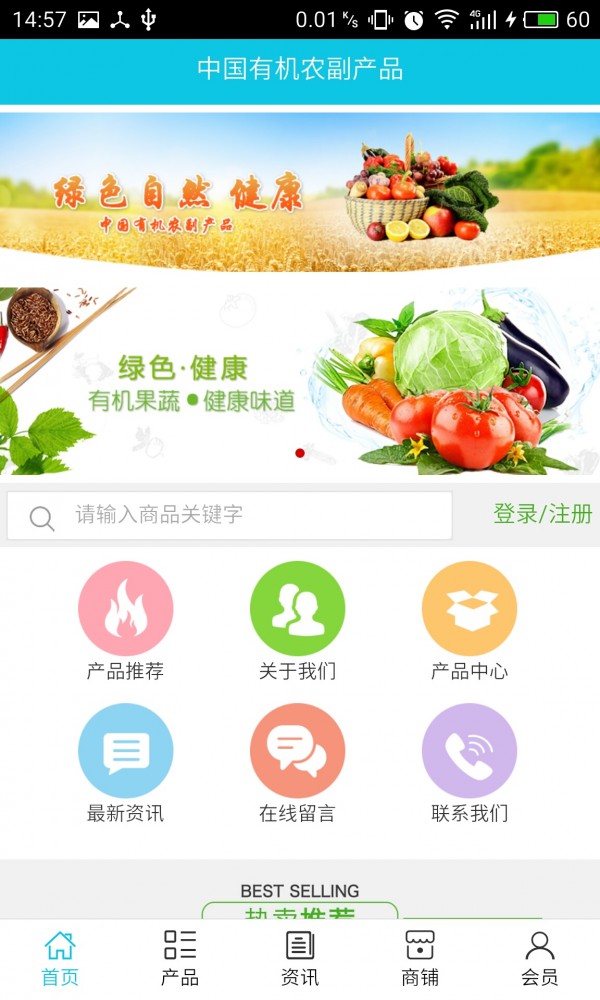The height and width of the screenshot is (1000, 600).
Task: Switch to the 会员 member tab
Action: (540, 958)
